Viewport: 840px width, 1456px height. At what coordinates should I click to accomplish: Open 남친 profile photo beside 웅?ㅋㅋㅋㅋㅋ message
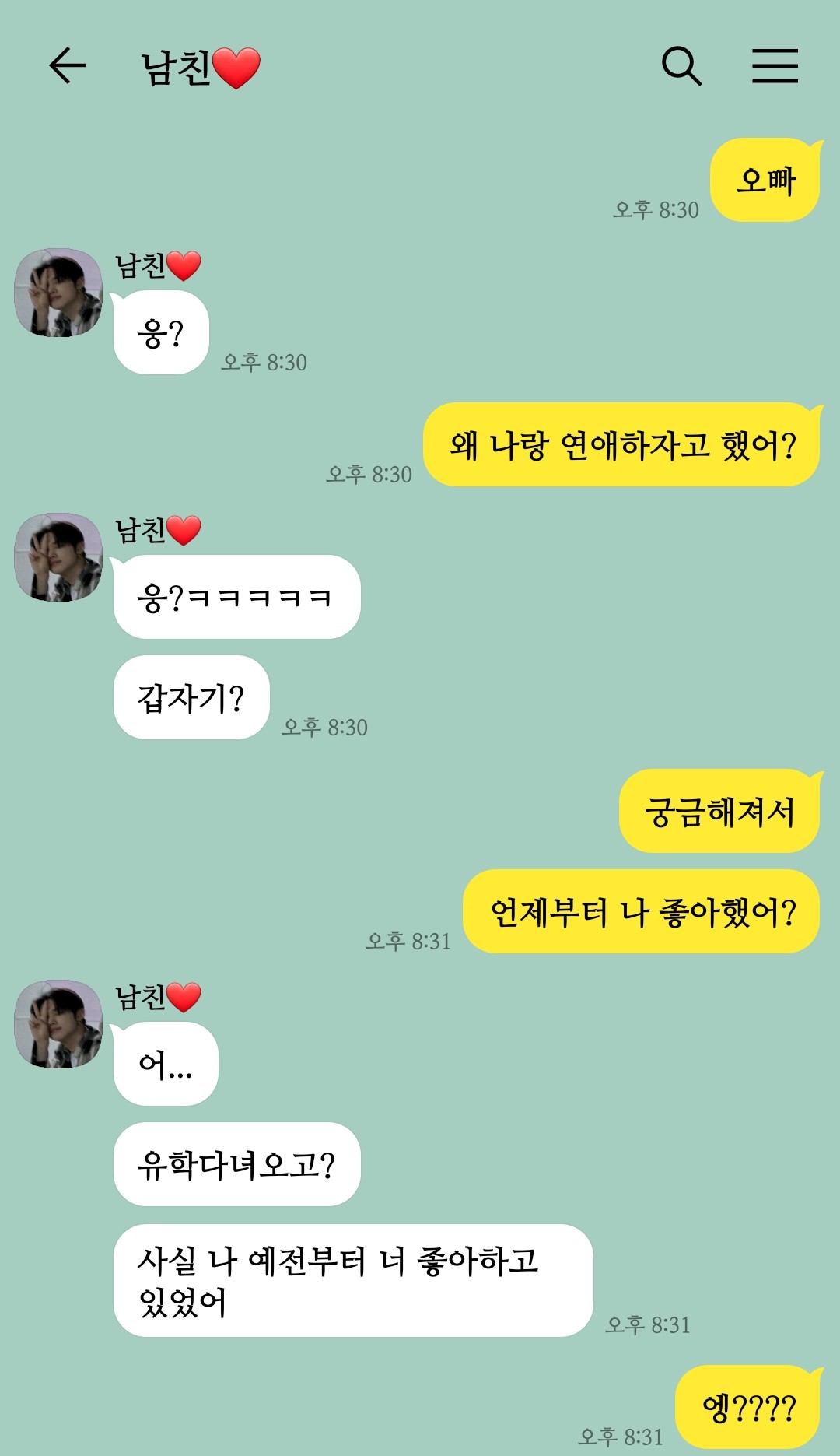pyautogui.click(x=58, y=557)
